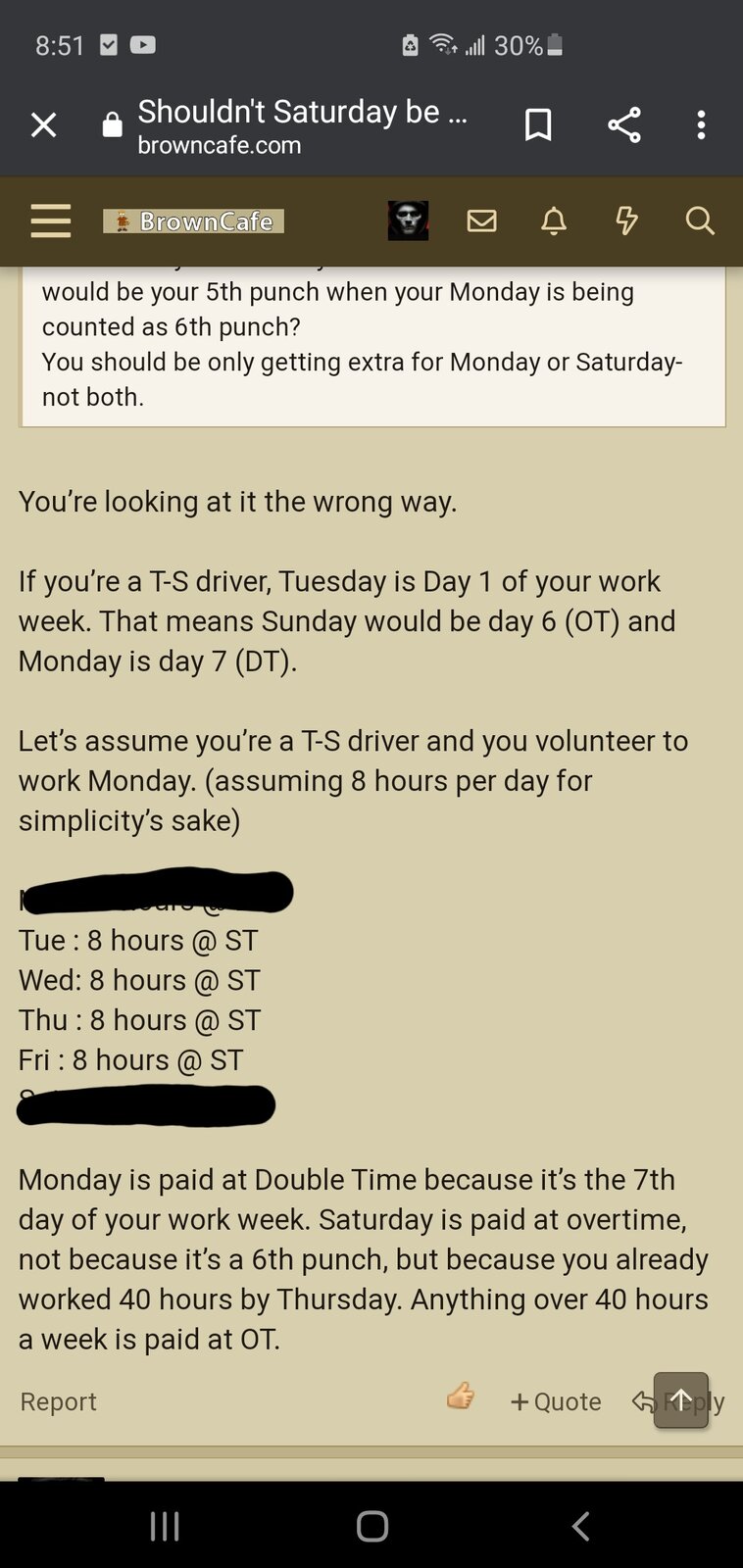Share this page link

pyautogui.click(x=624, y=124)
